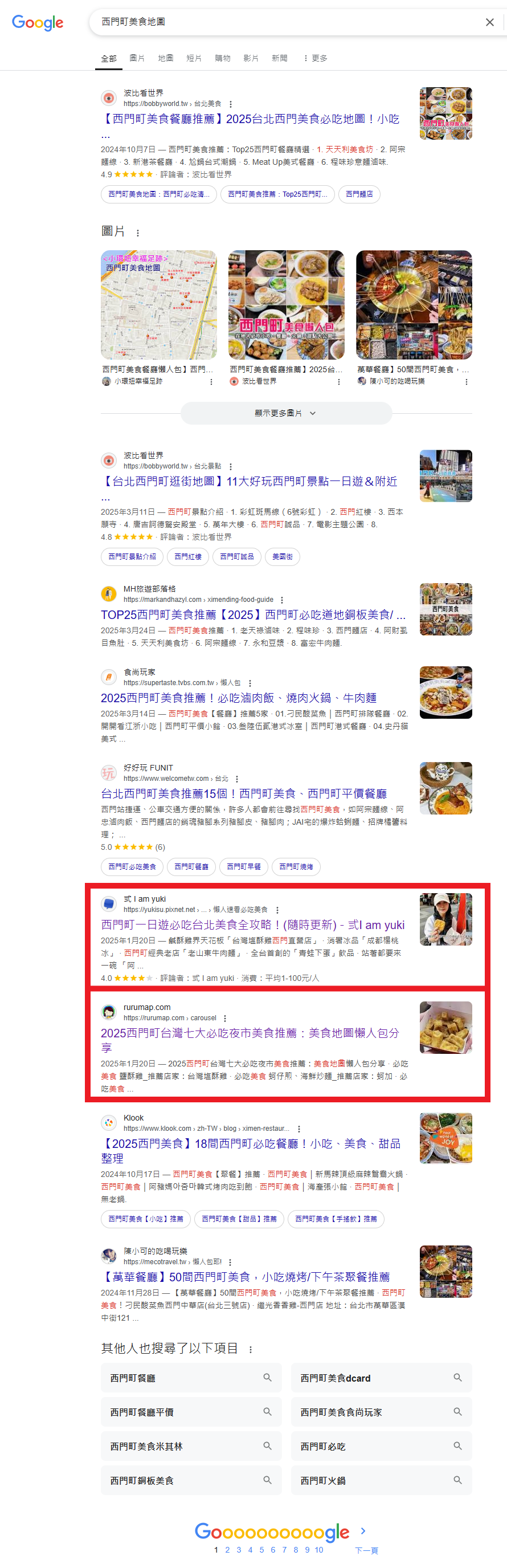
Task: Open the rurumap 七大必吃夜市美食推薦 result
Action: point(250,1033)
